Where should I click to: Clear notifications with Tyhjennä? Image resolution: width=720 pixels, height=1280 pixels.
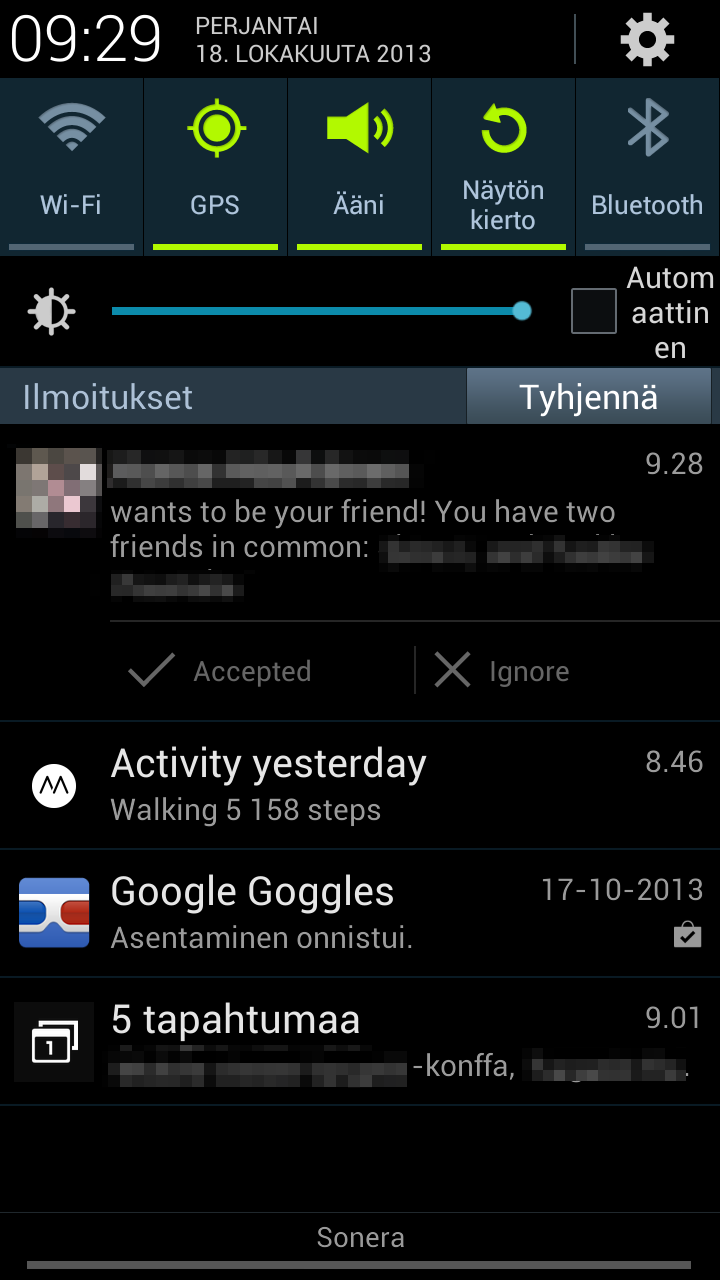point(589,397)
